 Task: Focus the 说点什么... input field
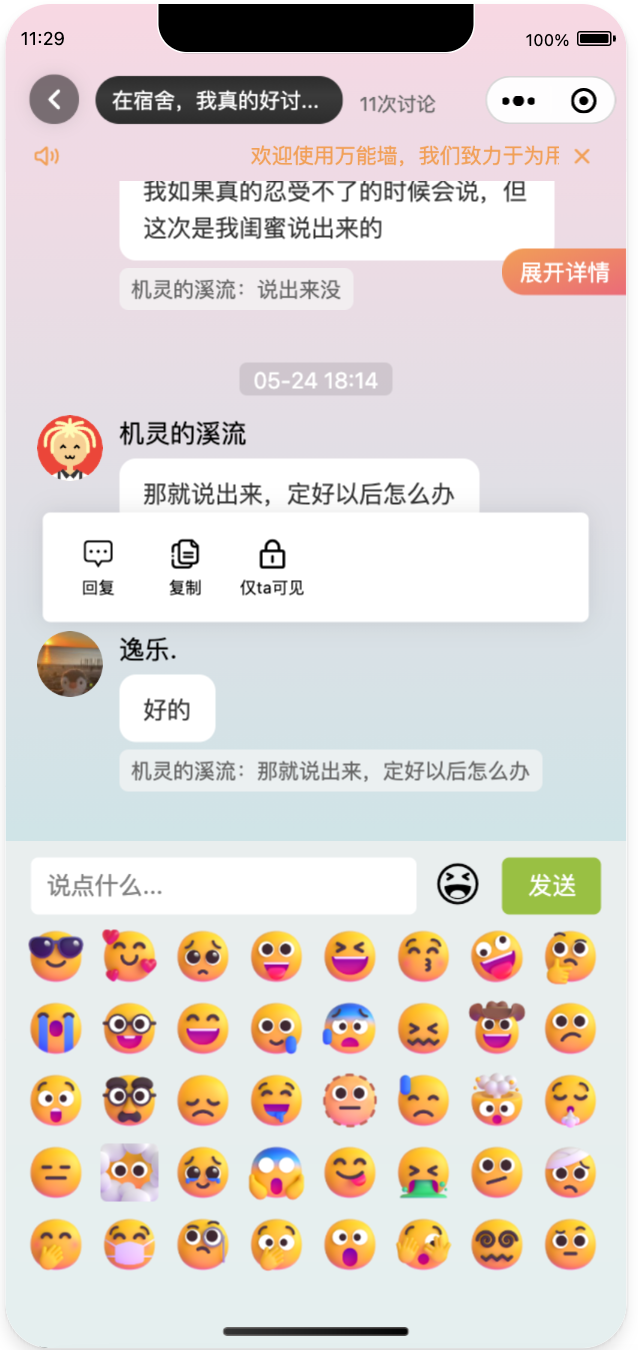point(223,886)
